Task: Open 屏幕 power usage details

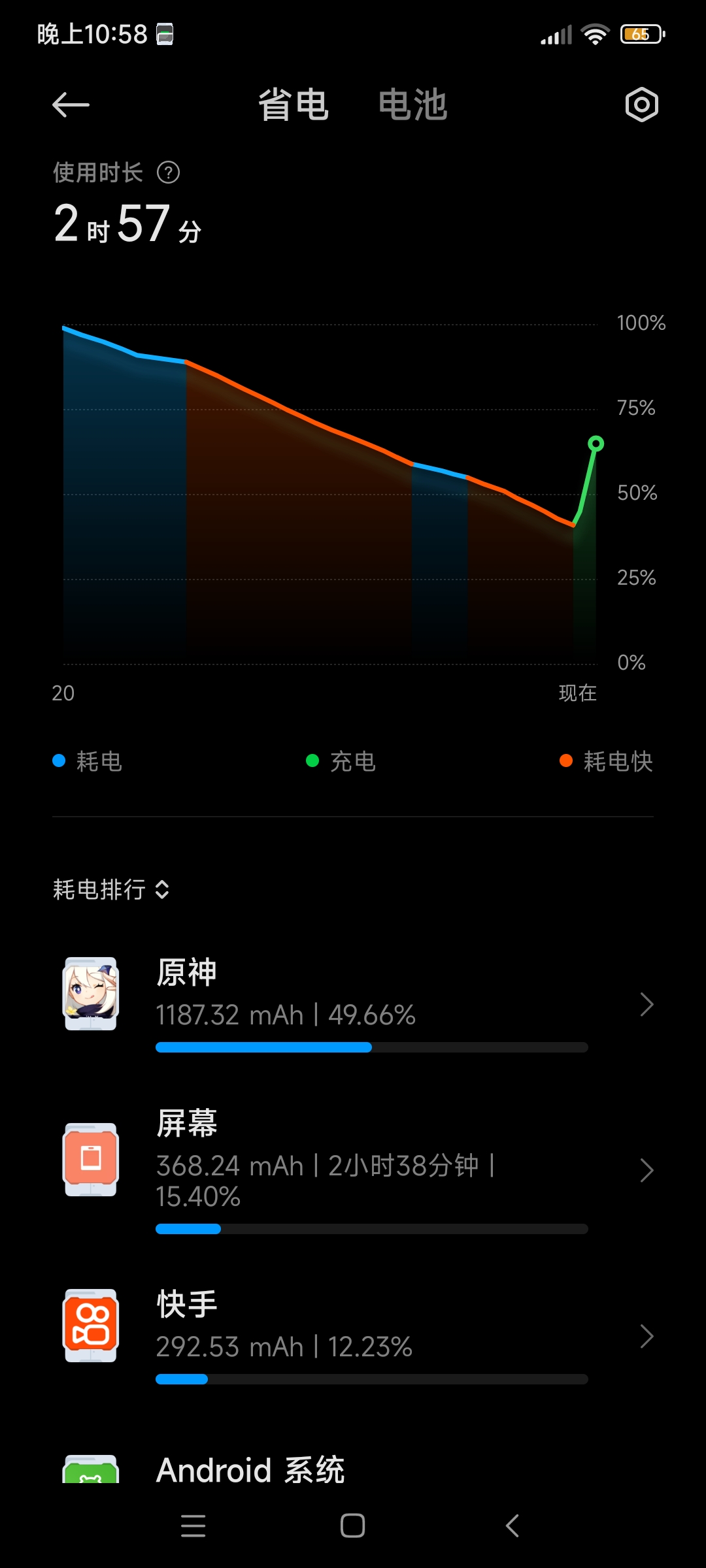Action: click(353, 1169)
